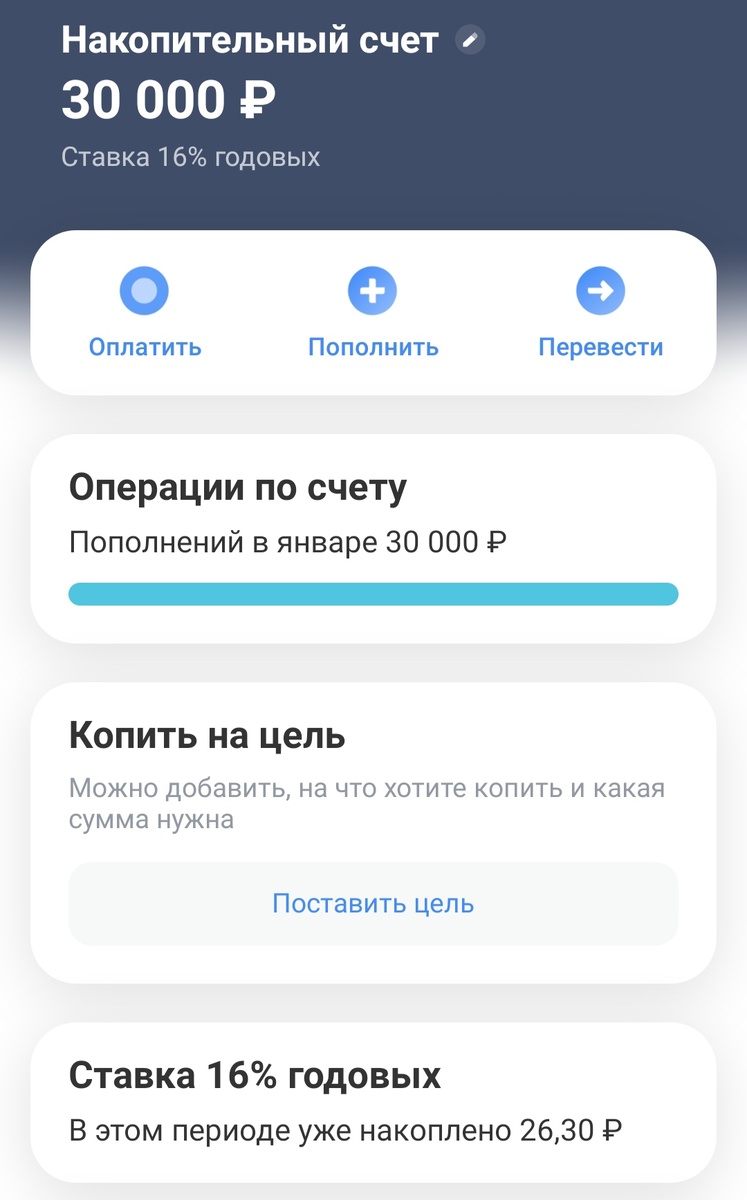Viewport: 747px width, 1200px height.
Task: Select the blue circle Pay icon
Action: 144,290
